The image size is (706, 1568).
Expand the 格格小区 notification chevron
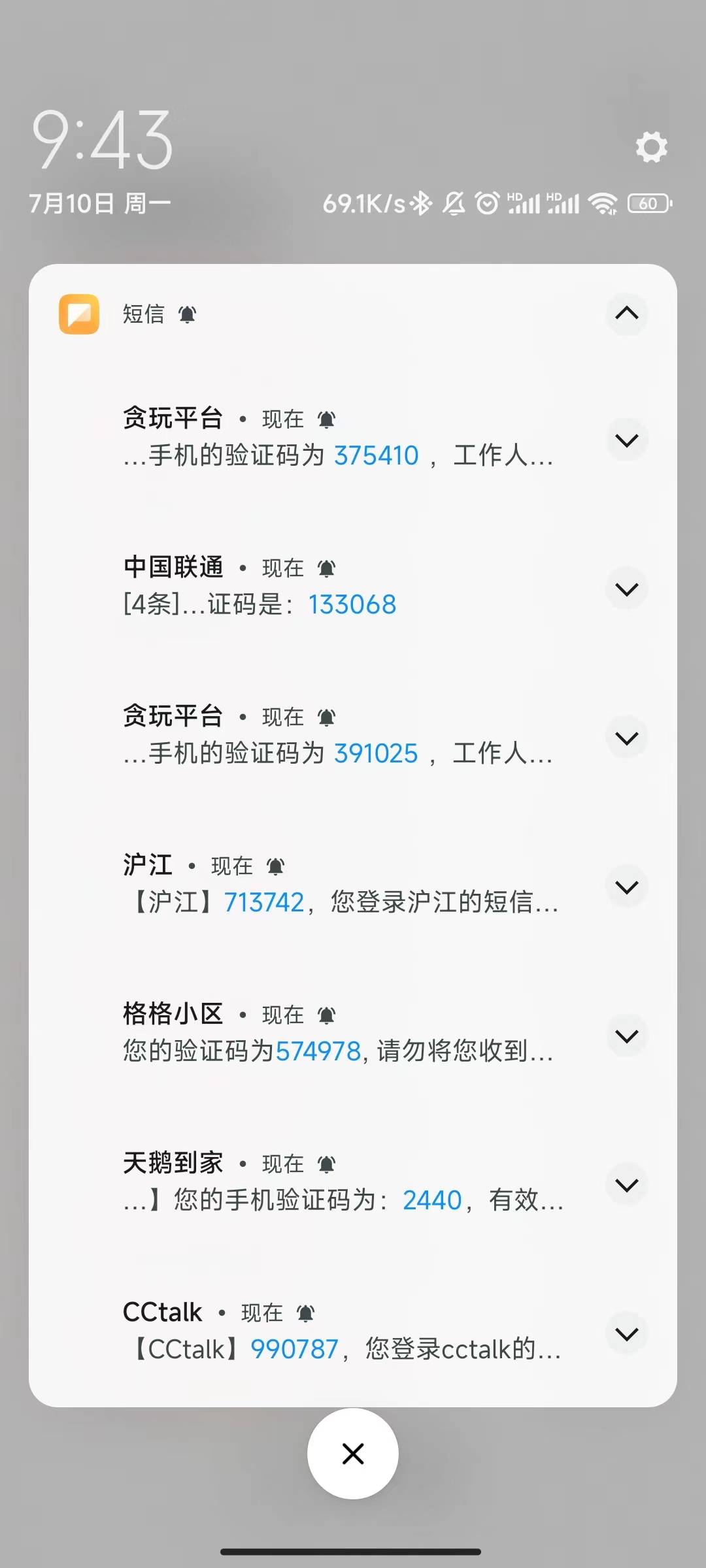tap(626, 1036)
